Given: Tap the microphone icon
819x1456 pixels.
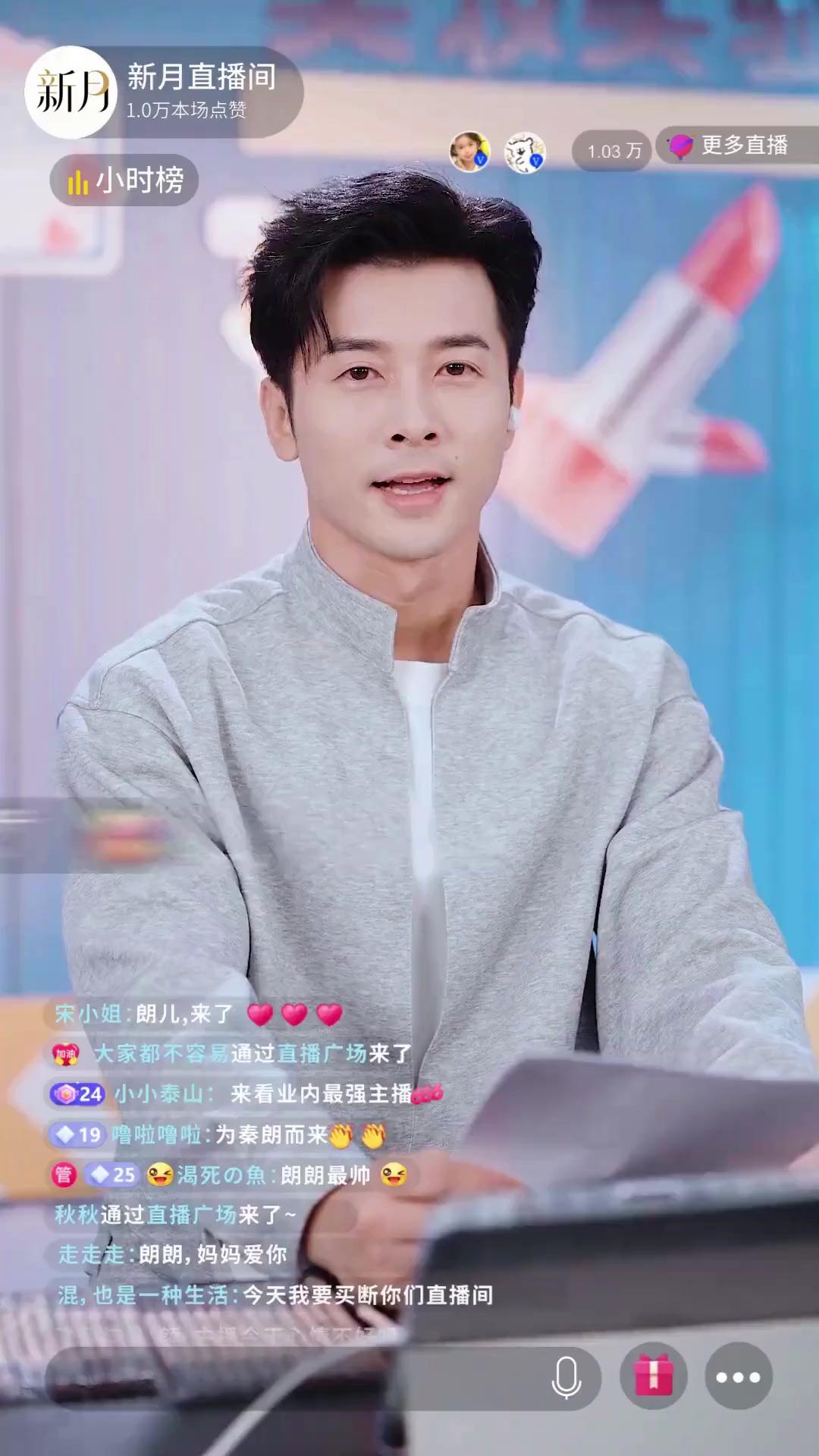Looking at the screenshot, I should pyautogui.click(x=566, y=1377).
